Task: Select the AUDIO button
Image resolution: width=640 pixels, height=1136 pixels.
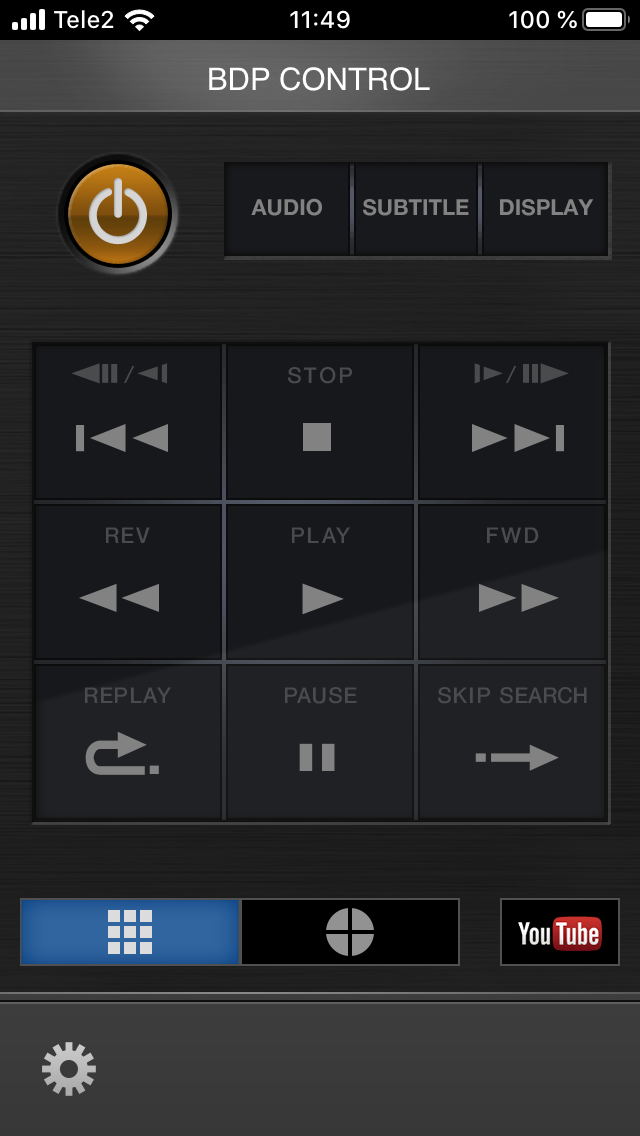Action: [287, 209]
